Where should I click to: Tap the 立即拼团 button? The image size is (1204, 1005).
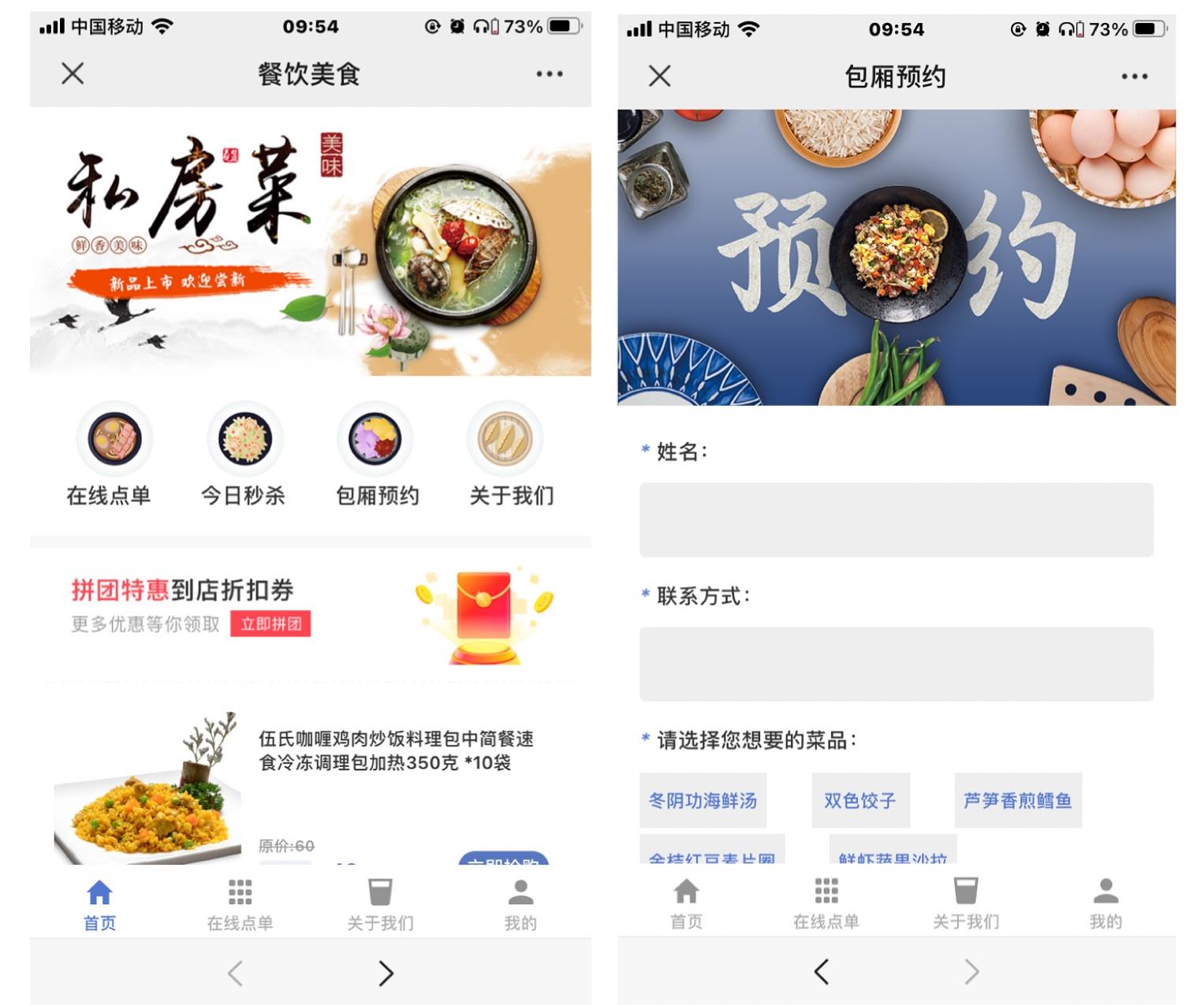[270, 623]
